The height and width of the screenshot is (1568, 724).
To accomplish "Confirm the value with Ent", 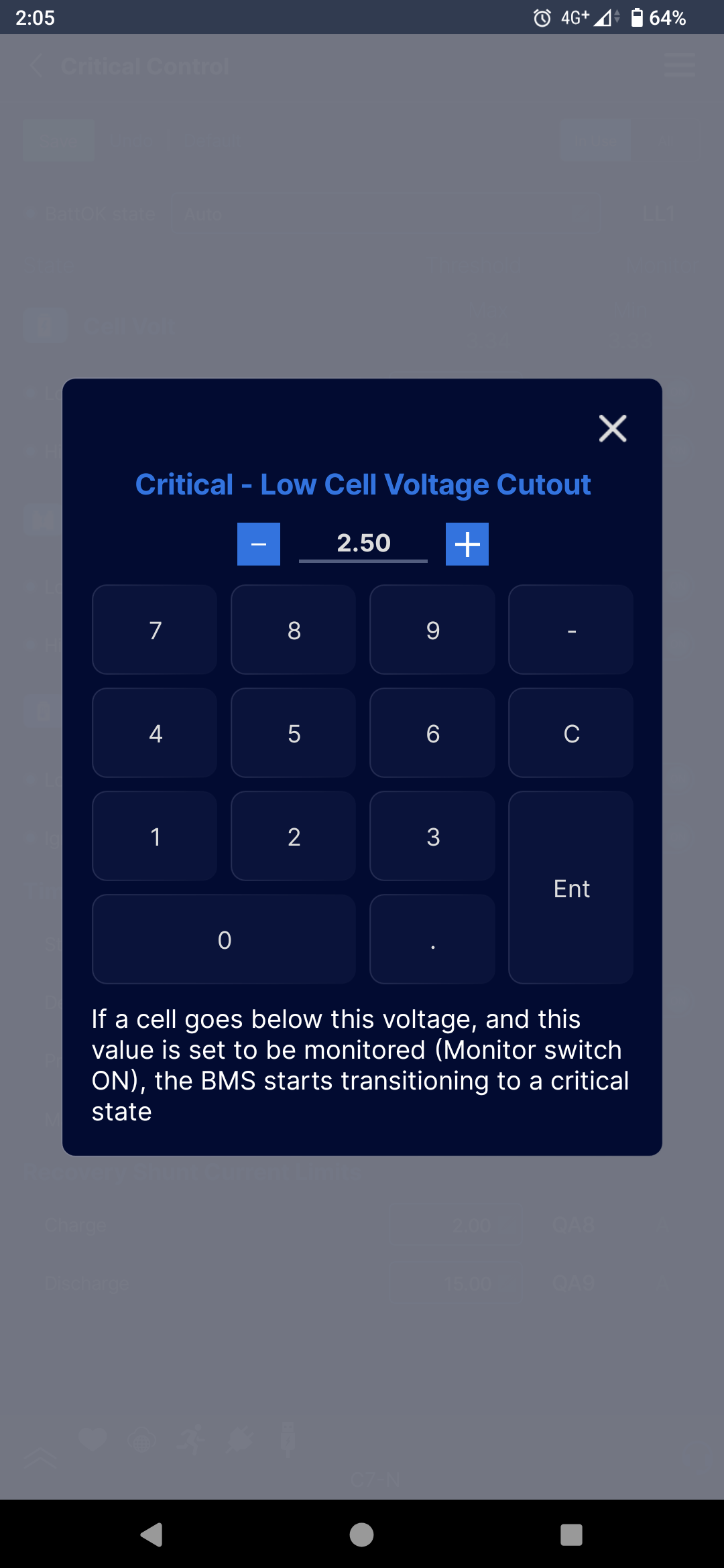I will coord(571,888).
